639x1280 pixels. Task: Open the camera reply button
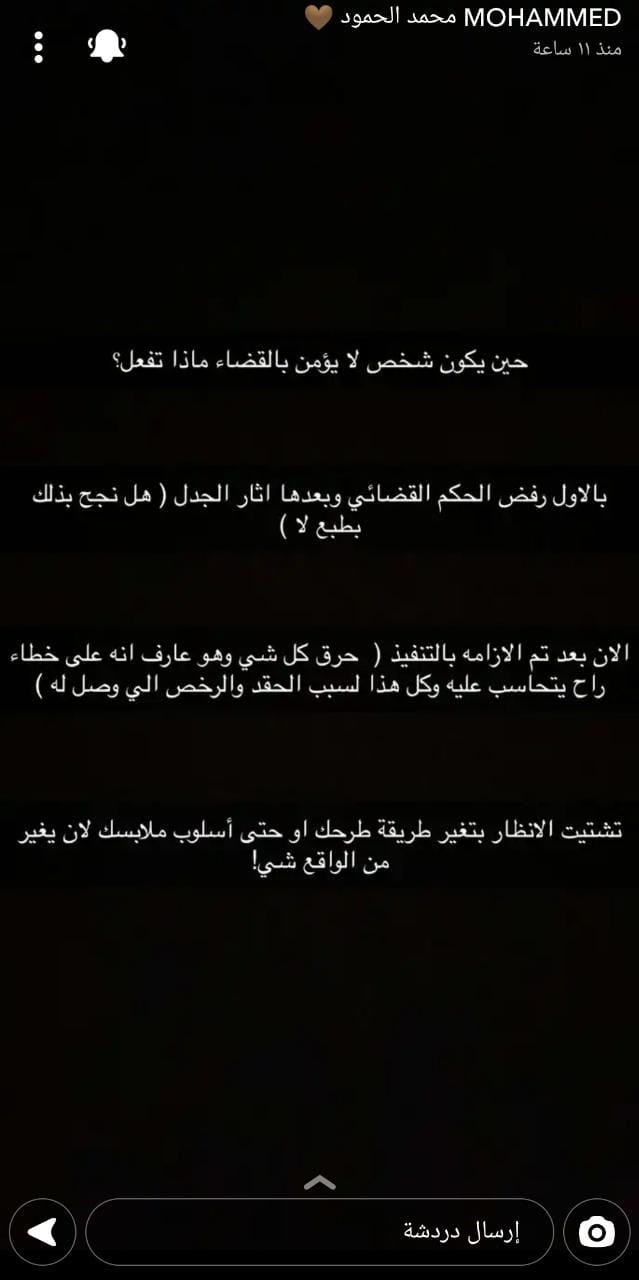[x=597, y=1232]
